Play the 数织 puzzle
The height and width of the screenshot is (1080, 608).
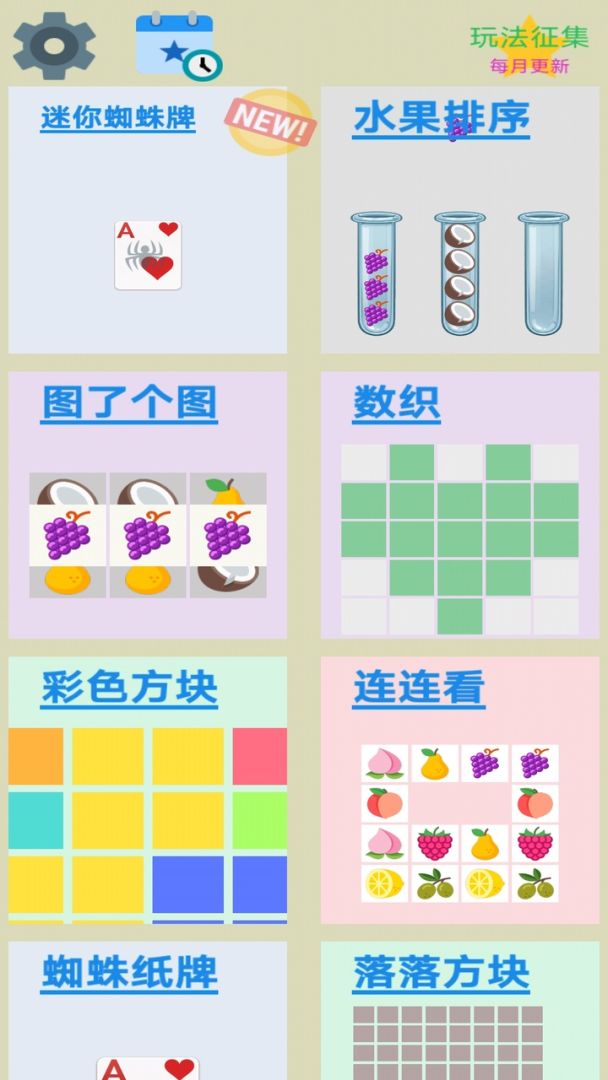coord(460,505)
